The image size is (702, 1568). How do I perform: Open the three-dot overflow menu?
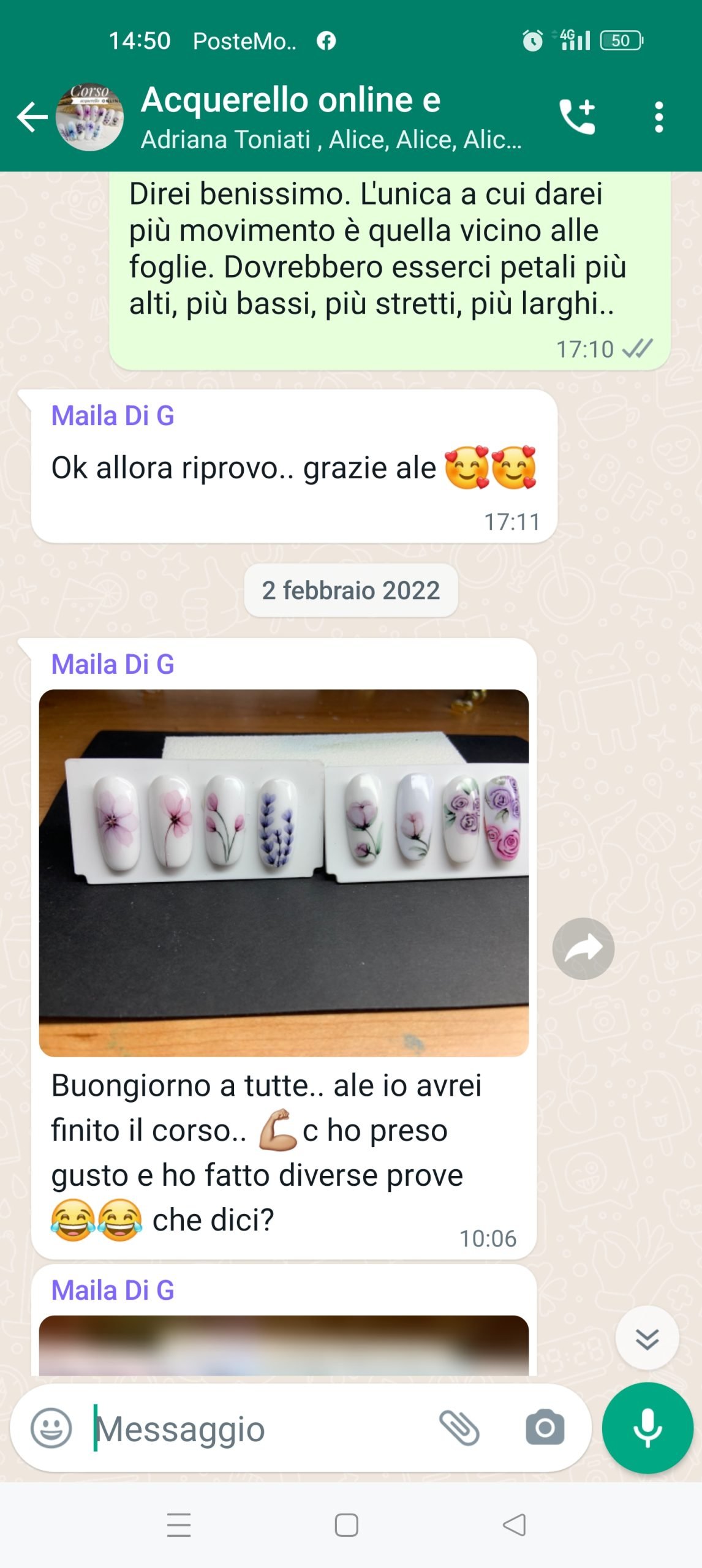tap(659, 117)
